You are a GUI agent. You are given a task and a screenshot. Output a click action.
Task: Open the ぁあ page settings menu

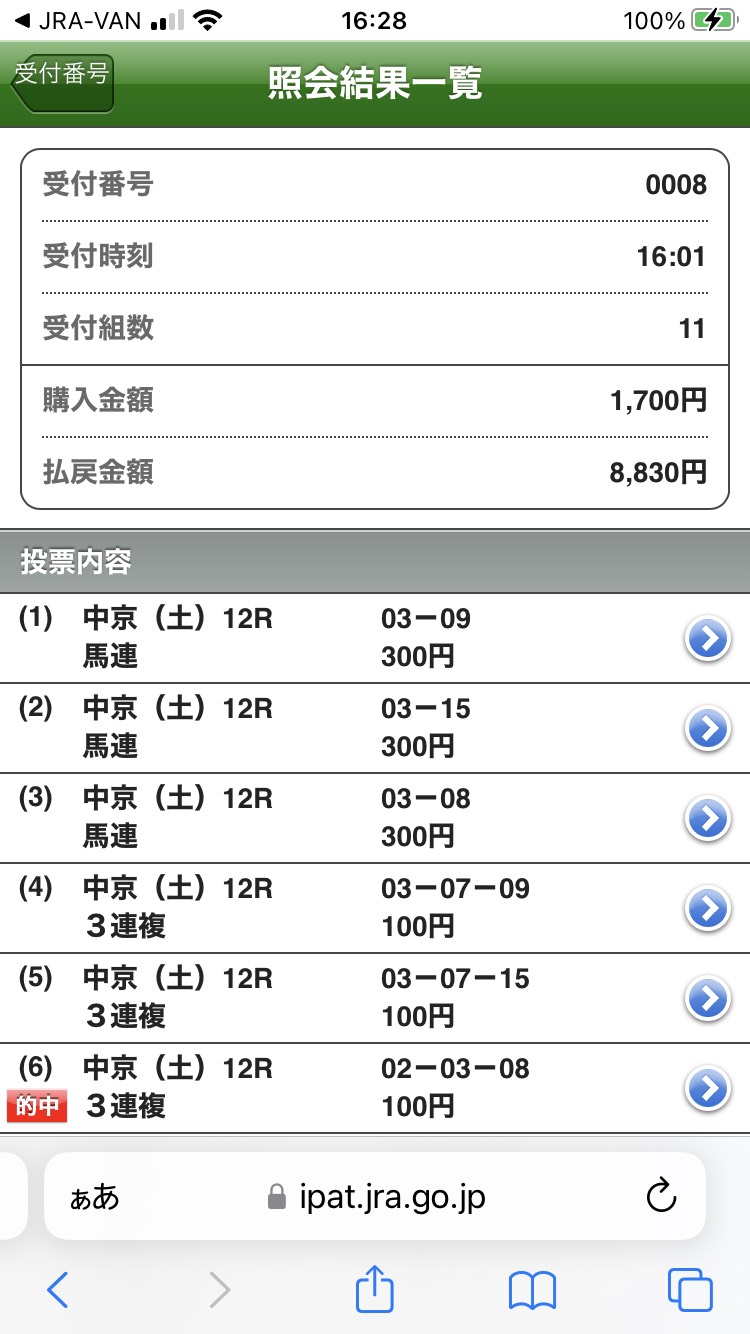coord(94,1197)
